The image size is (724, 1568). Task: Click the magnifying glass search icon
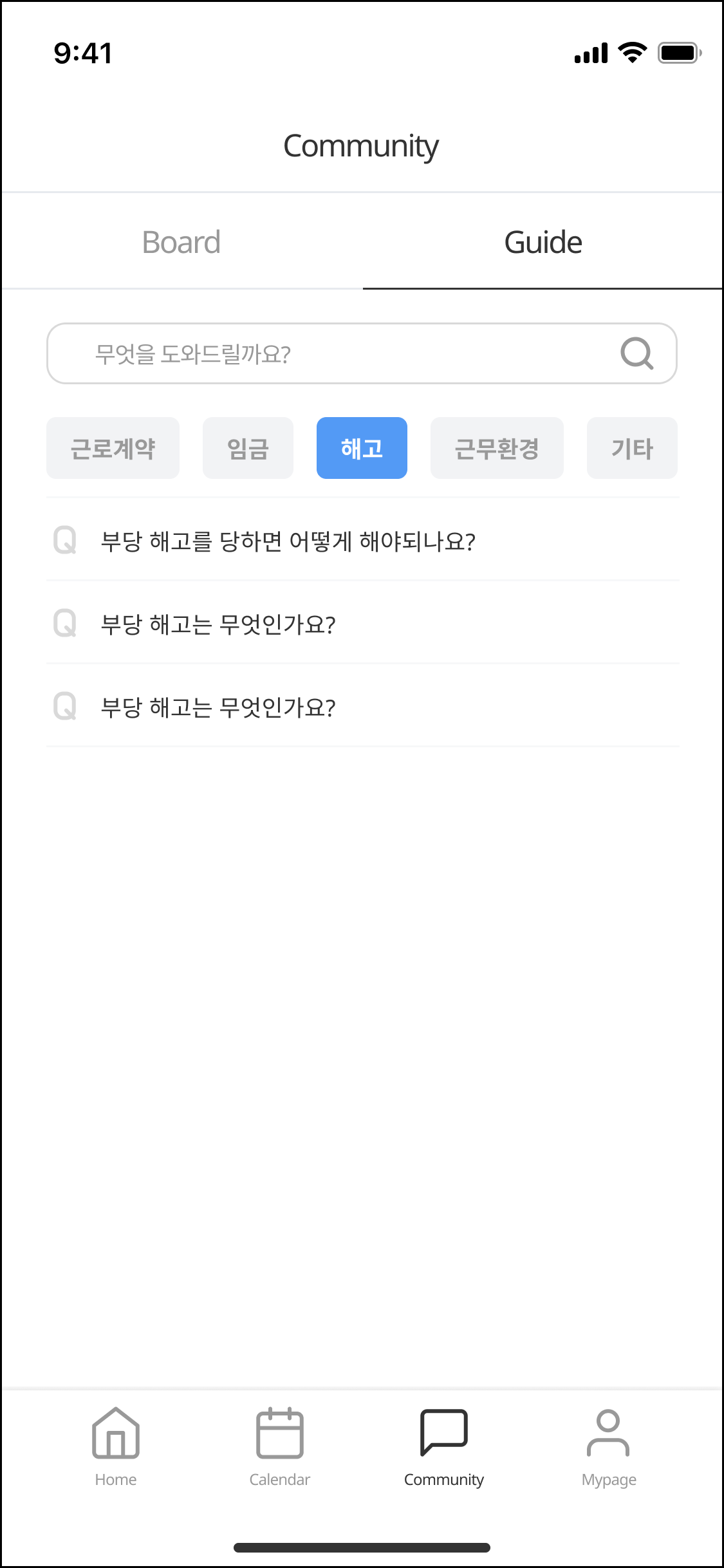tap(636, 353)
